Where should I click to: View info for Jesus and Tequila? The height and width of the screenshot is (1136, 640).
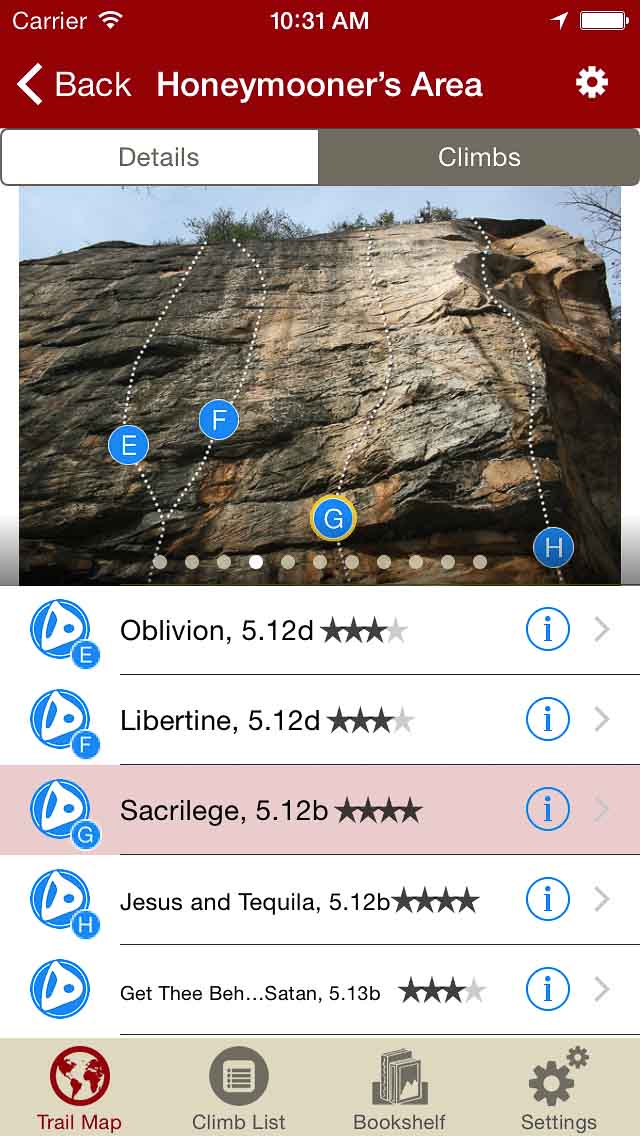point(547,900)
